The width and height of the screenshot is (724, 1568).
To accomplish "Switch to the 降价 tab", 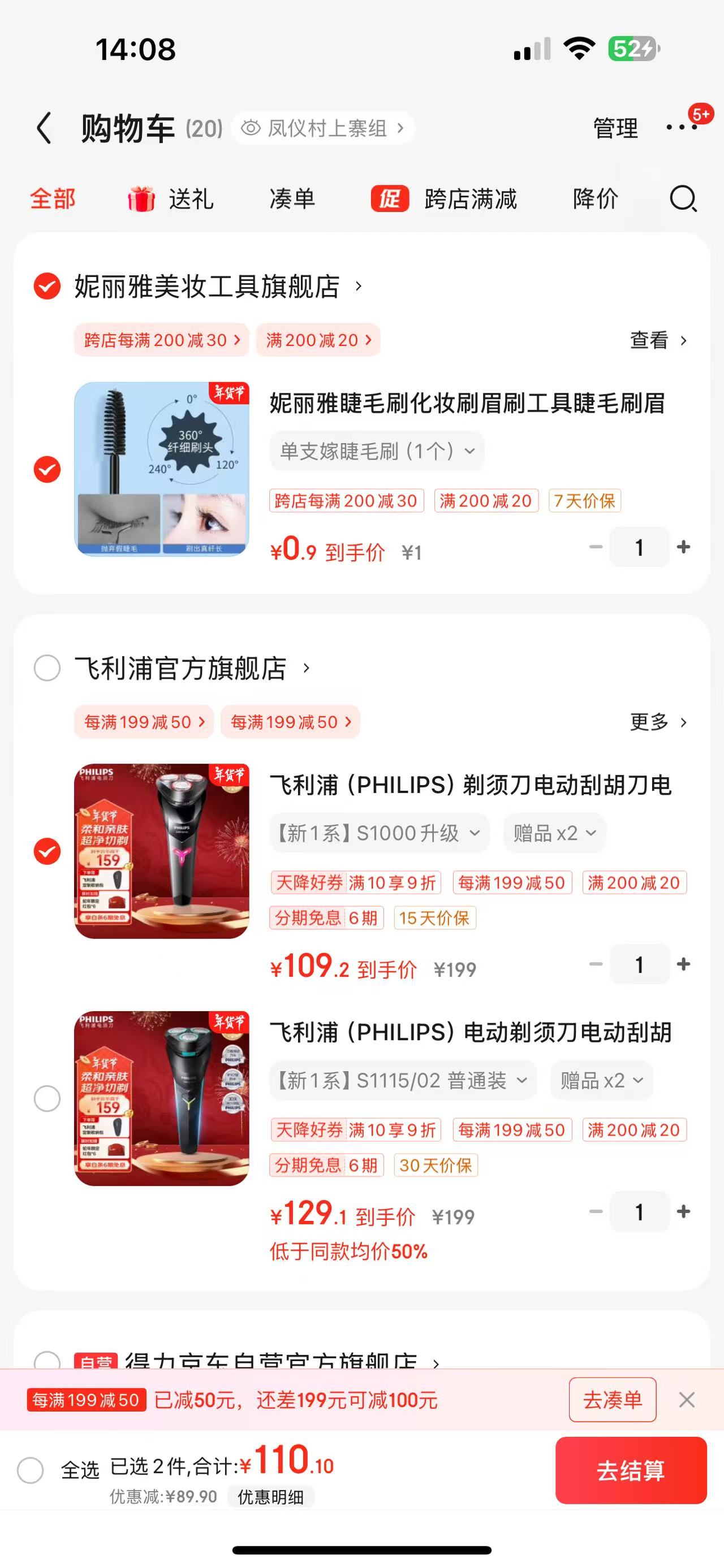I will pos(594,199).
